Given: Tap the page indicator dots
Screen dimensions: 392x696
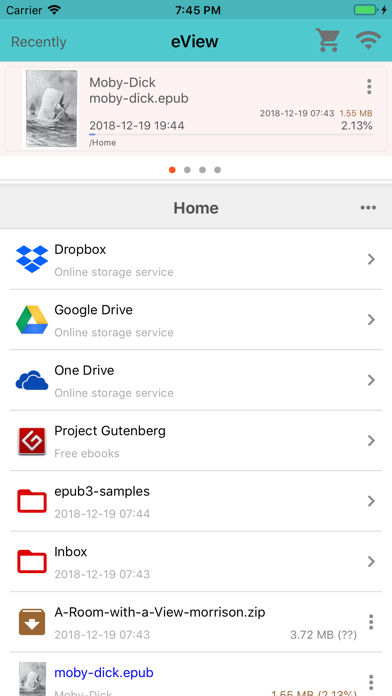Looking at the screenshot, I should coord(195,170).
